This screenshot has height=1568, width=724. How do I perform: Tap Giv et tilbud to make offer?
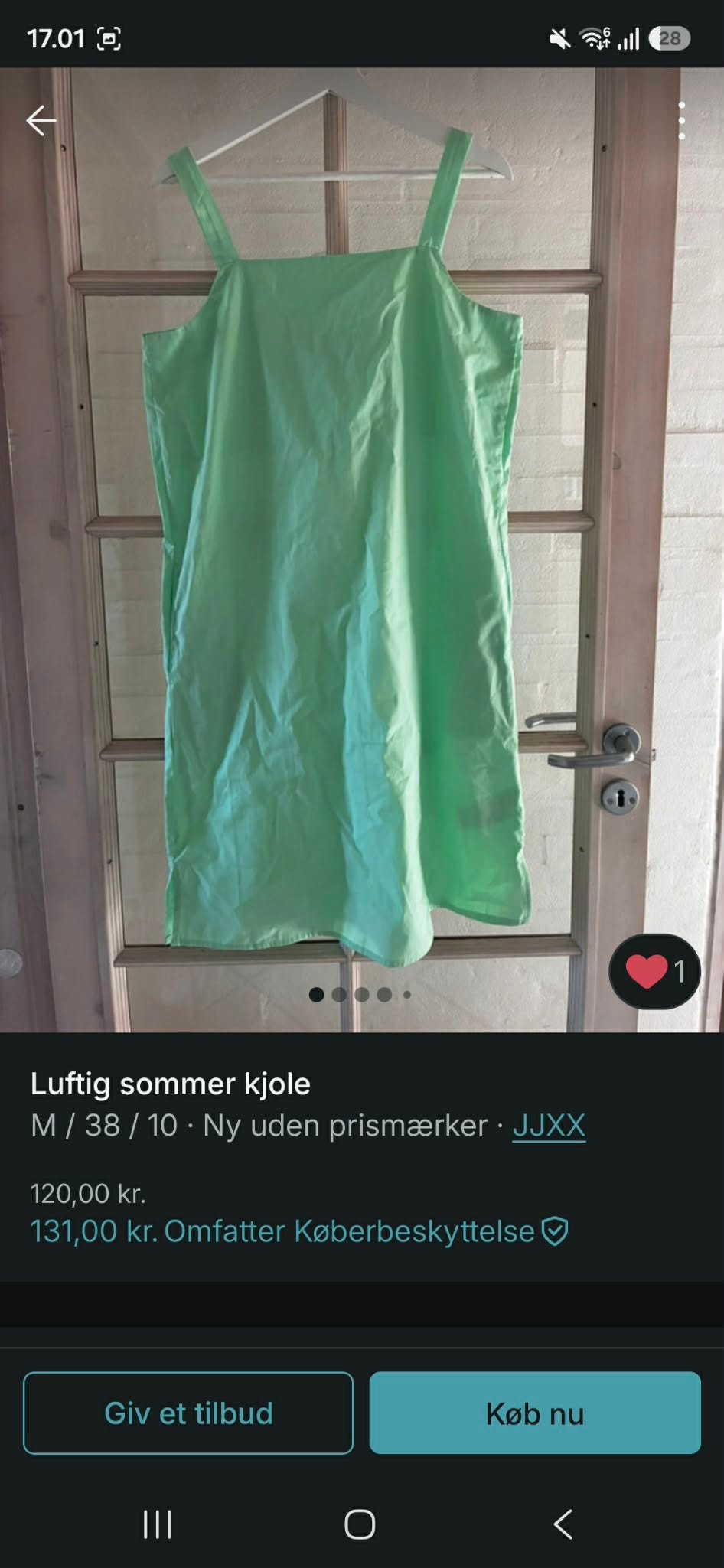(x=188, y=1413)
